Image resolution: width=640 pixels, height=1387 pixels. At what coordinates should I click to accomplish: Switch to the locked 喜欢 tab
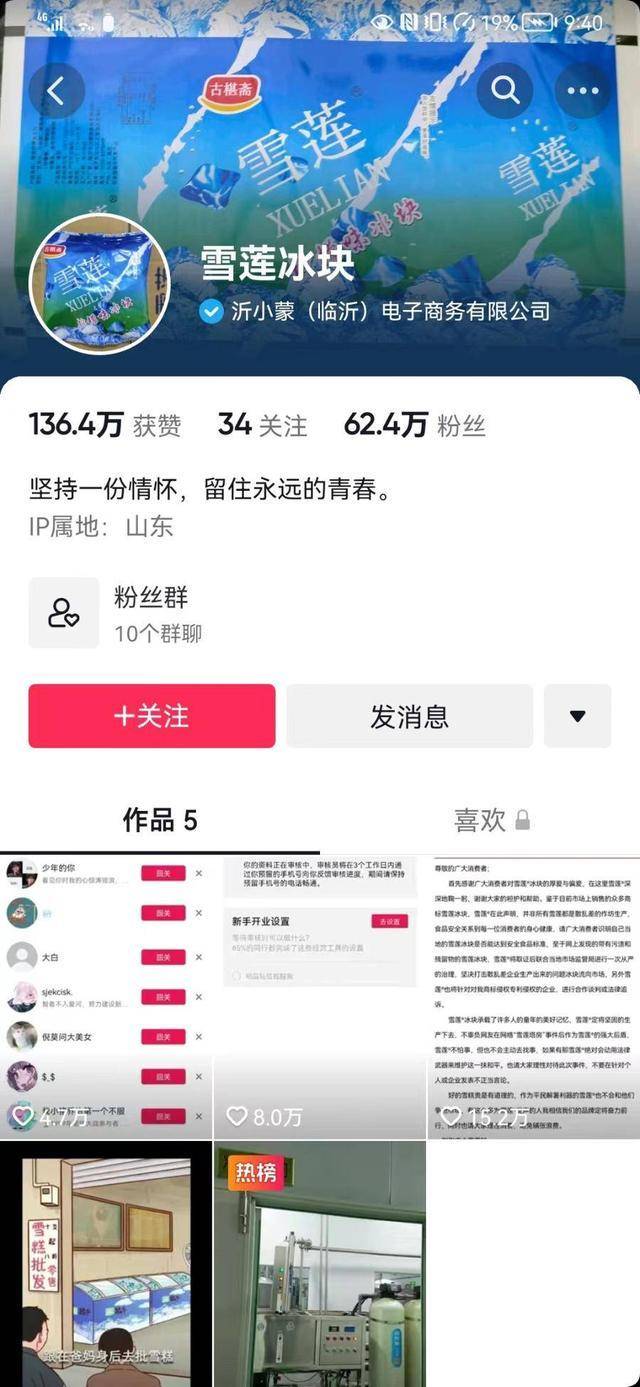(491, 821)
